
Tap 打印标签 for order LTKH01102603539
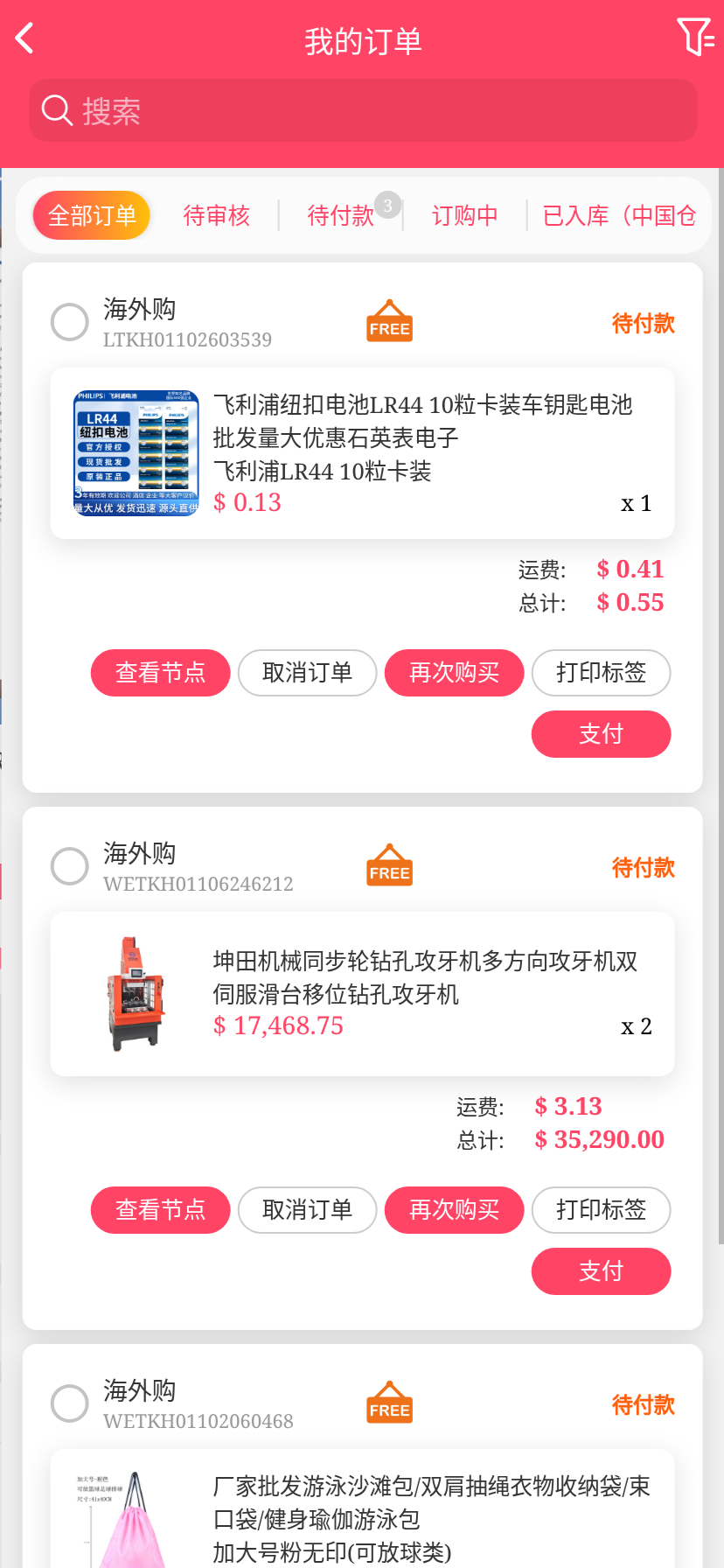tap(601, 673)
